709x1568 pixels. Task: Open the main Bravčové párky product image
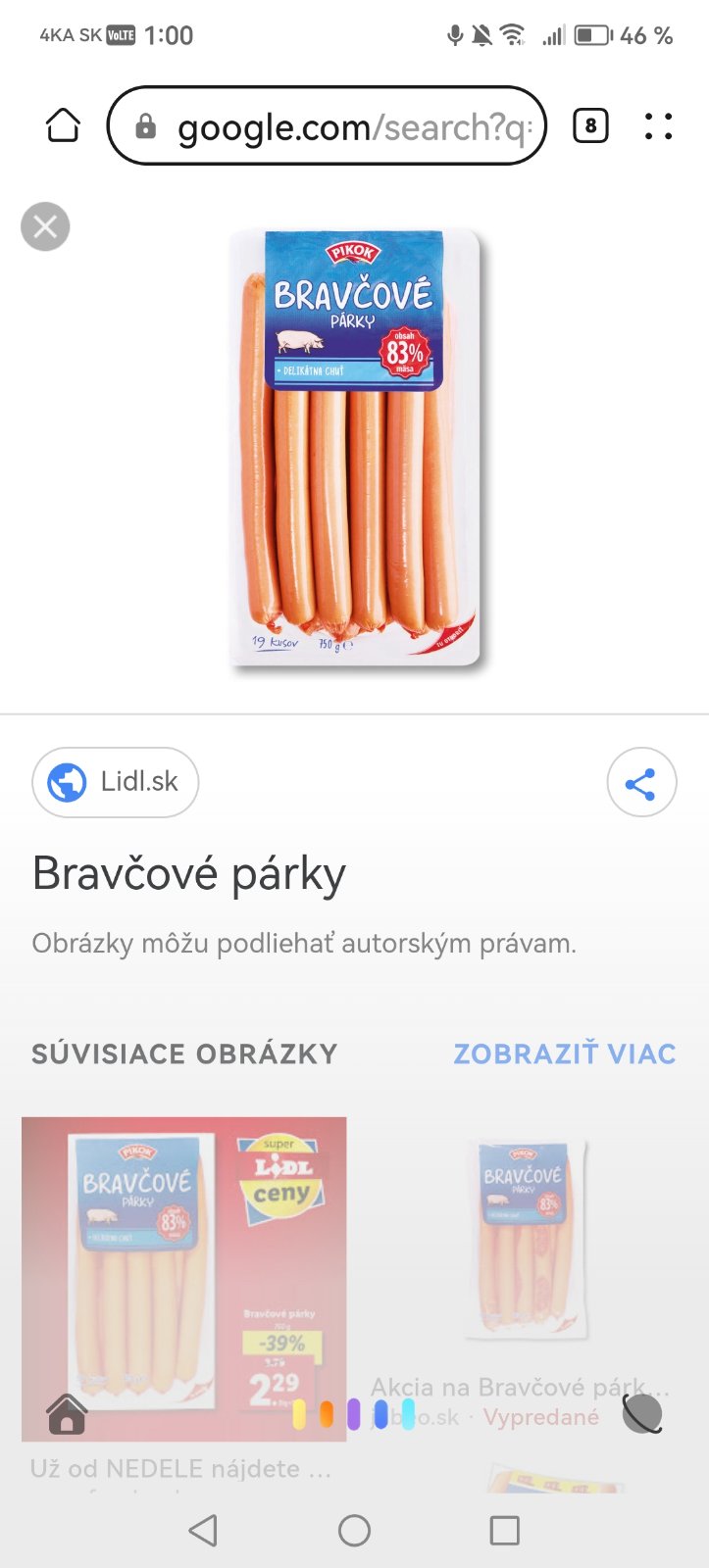pyautogui.click(x=355, y=448)
